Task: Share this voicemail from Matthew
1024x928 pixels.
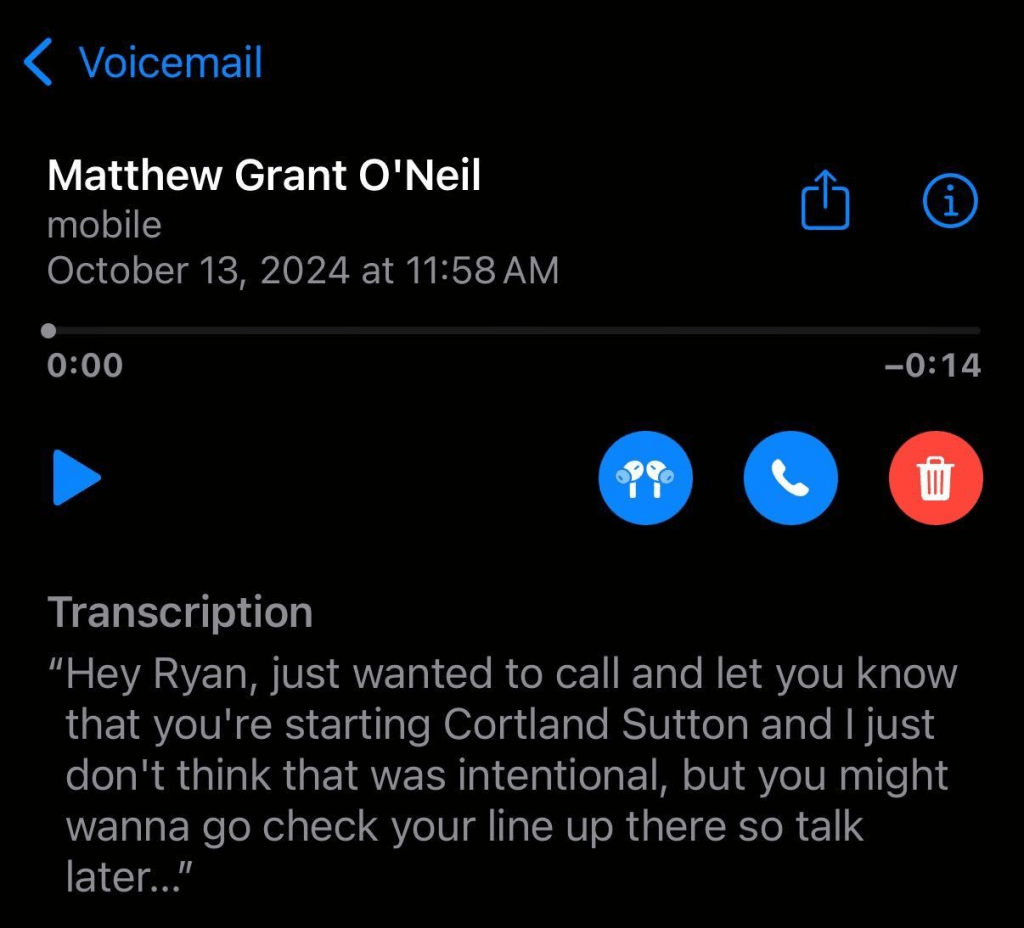Action: (825, 202)
